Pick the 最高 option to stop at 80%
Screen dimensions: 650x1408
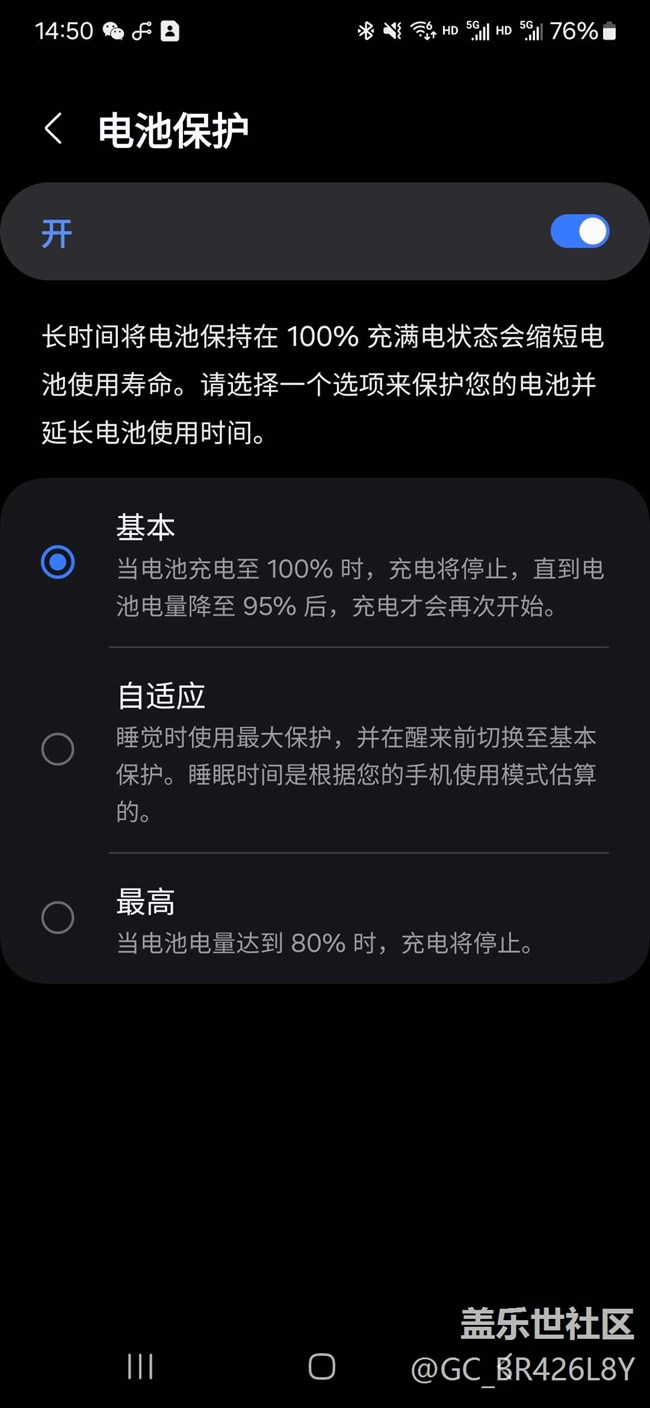[325, 917]
